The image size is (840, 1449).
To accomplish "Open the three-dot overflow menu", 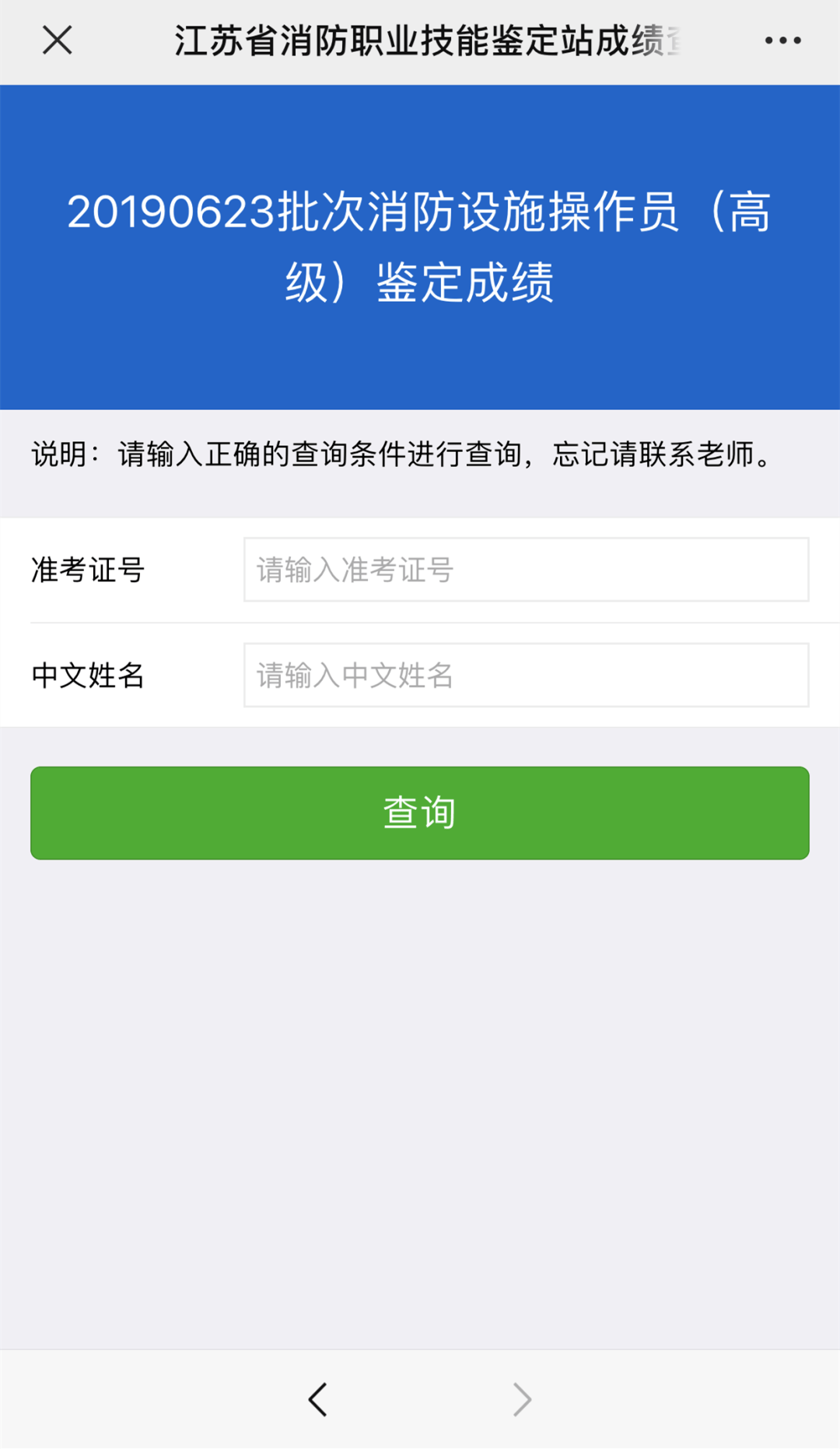I will click(782, 40).
